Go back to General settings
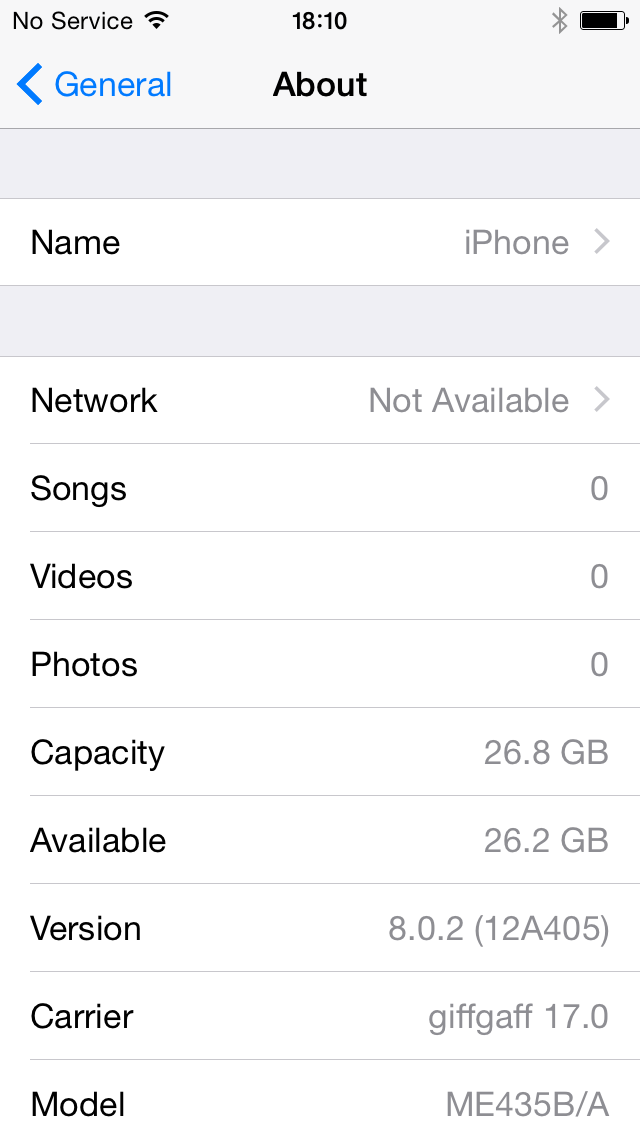Screen dimensions: 640x1136 (94, 84)
